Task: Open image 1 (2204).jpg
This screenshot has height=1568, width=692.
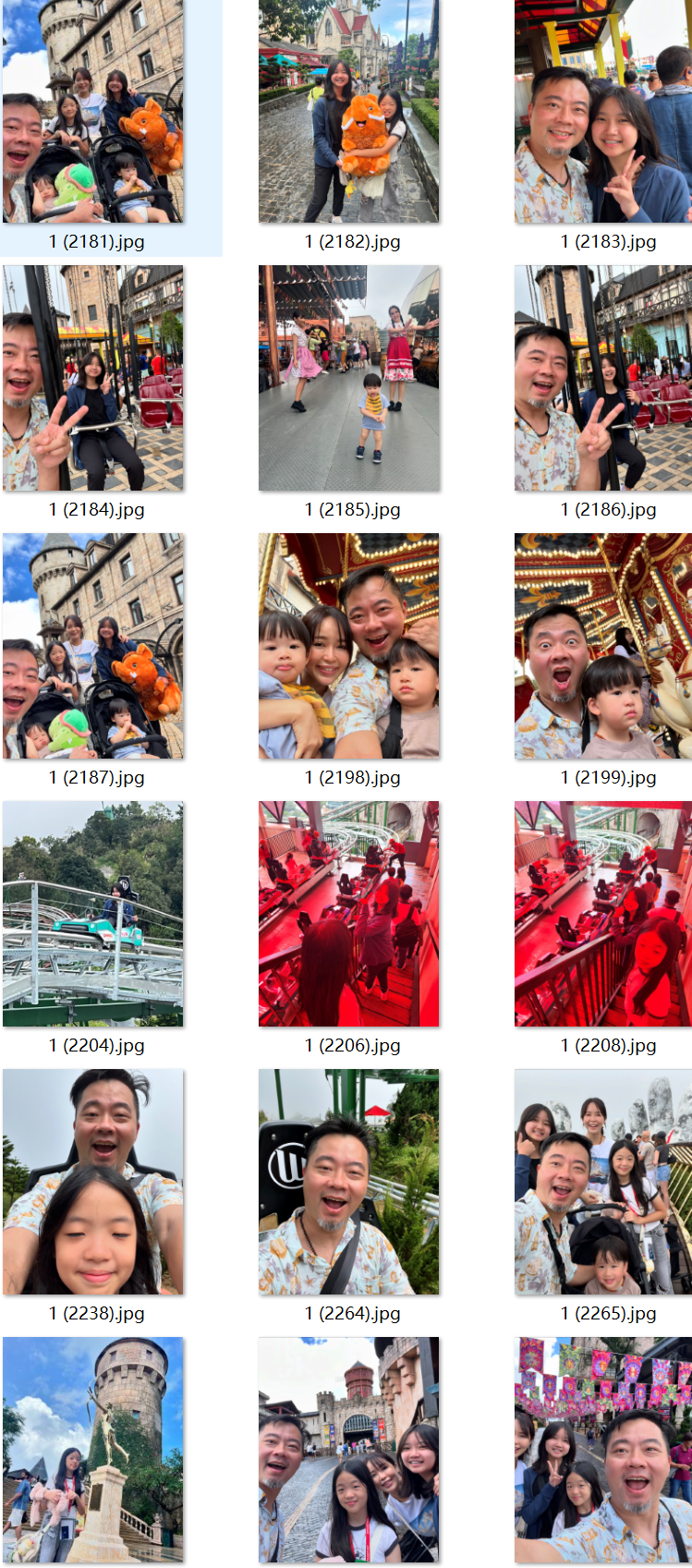Action: (x=93, y=915)
